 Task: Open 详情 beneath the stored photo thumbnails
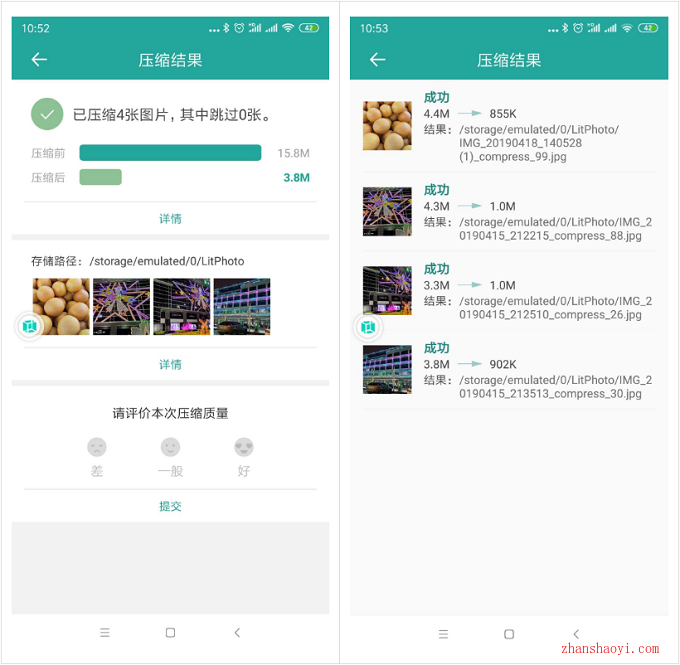[x=170, y=365]
